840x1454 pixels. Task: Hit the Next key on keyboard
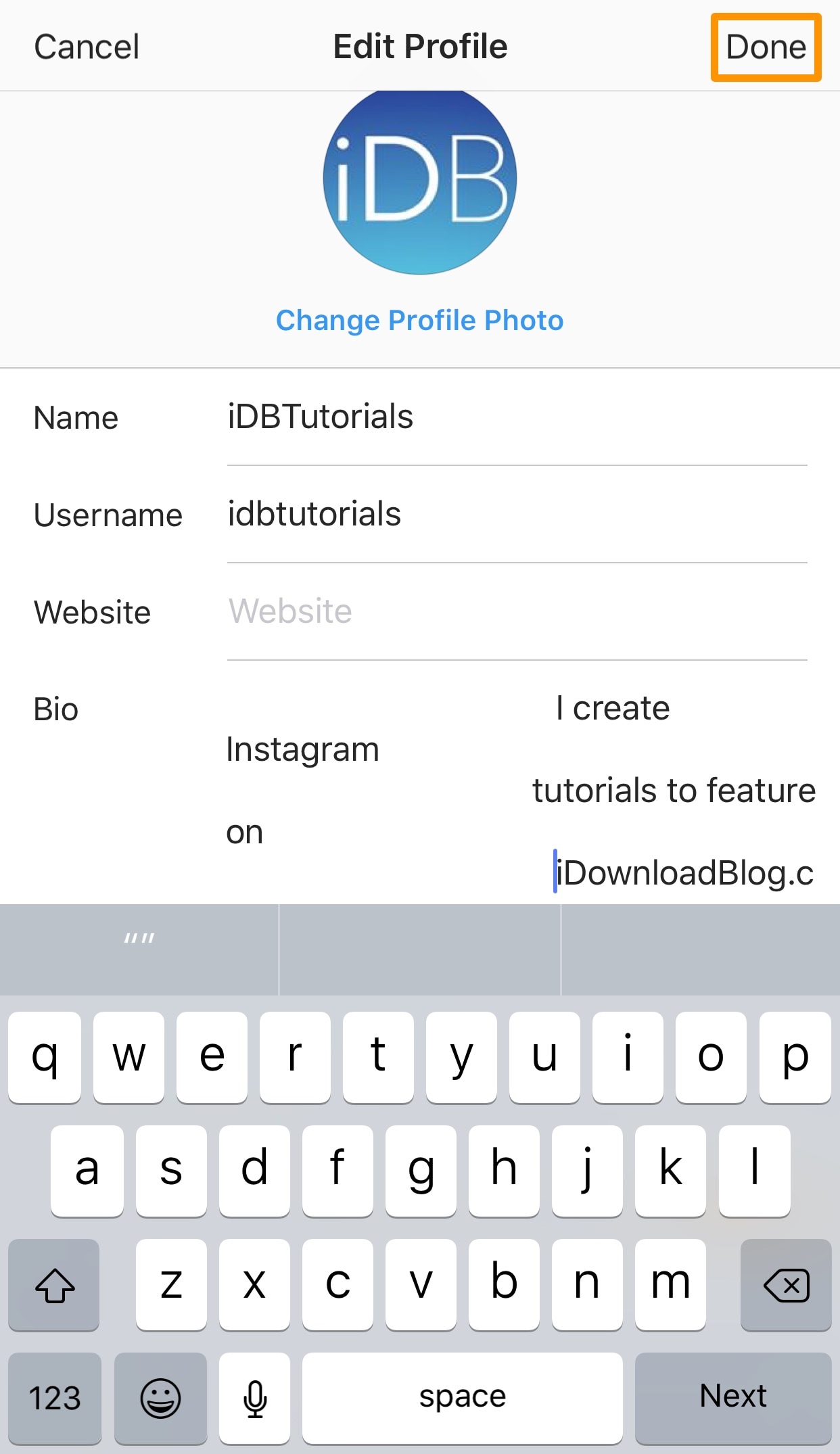point(733,1397)
